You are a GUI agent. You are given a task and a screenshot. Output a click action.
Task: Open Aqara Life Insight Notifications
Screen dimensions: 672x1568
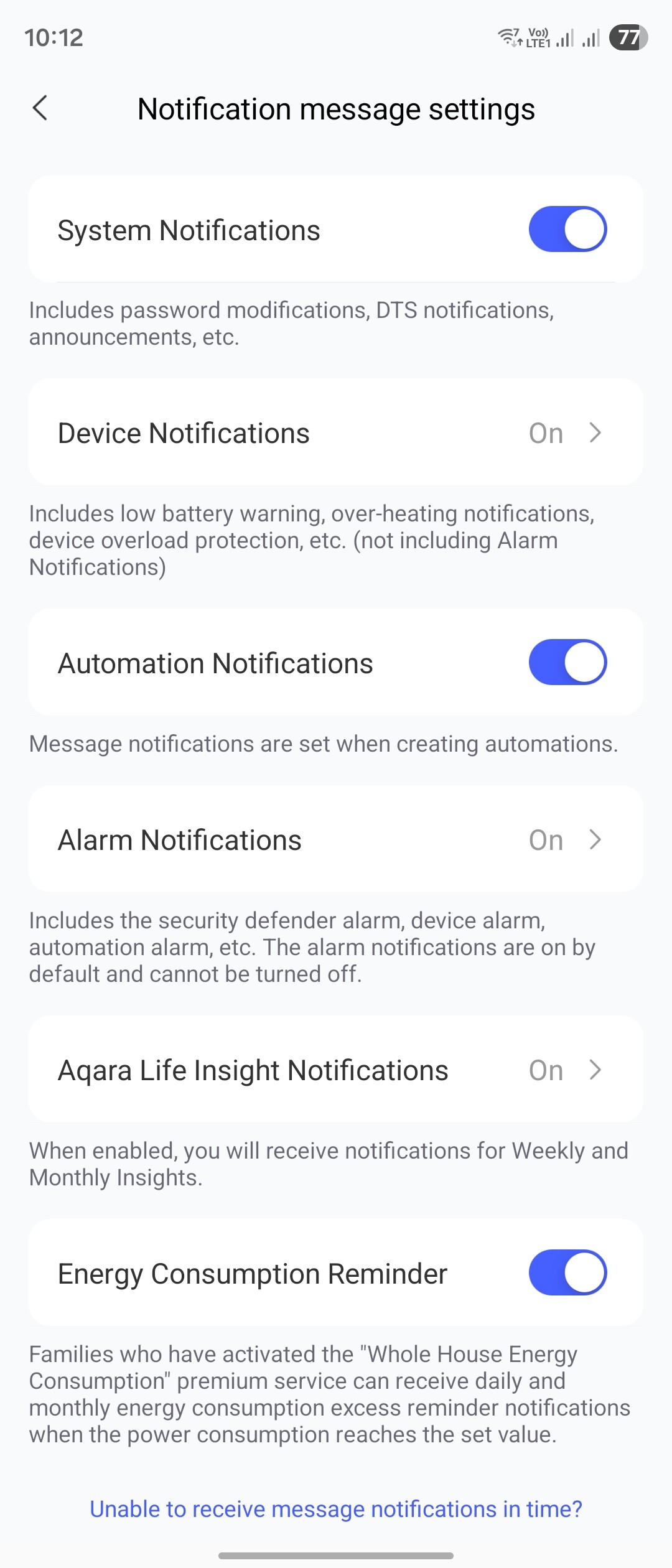335,1070
